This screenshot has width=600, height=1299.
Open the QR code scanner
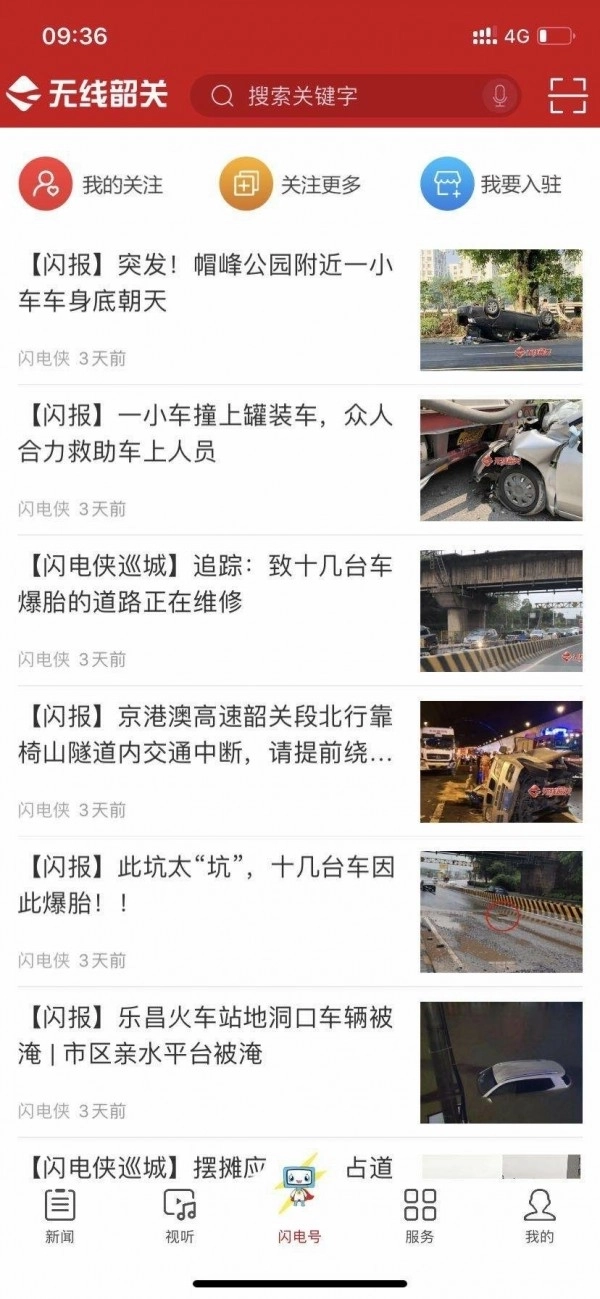point(567,96)
